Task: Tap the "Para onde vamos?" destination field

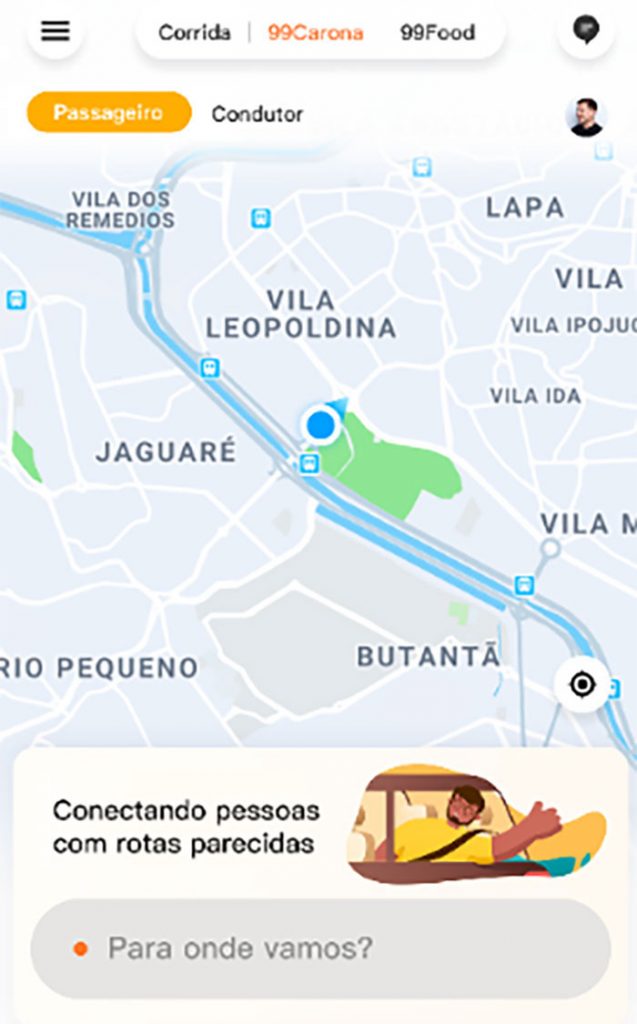Action: coord(320,948)
